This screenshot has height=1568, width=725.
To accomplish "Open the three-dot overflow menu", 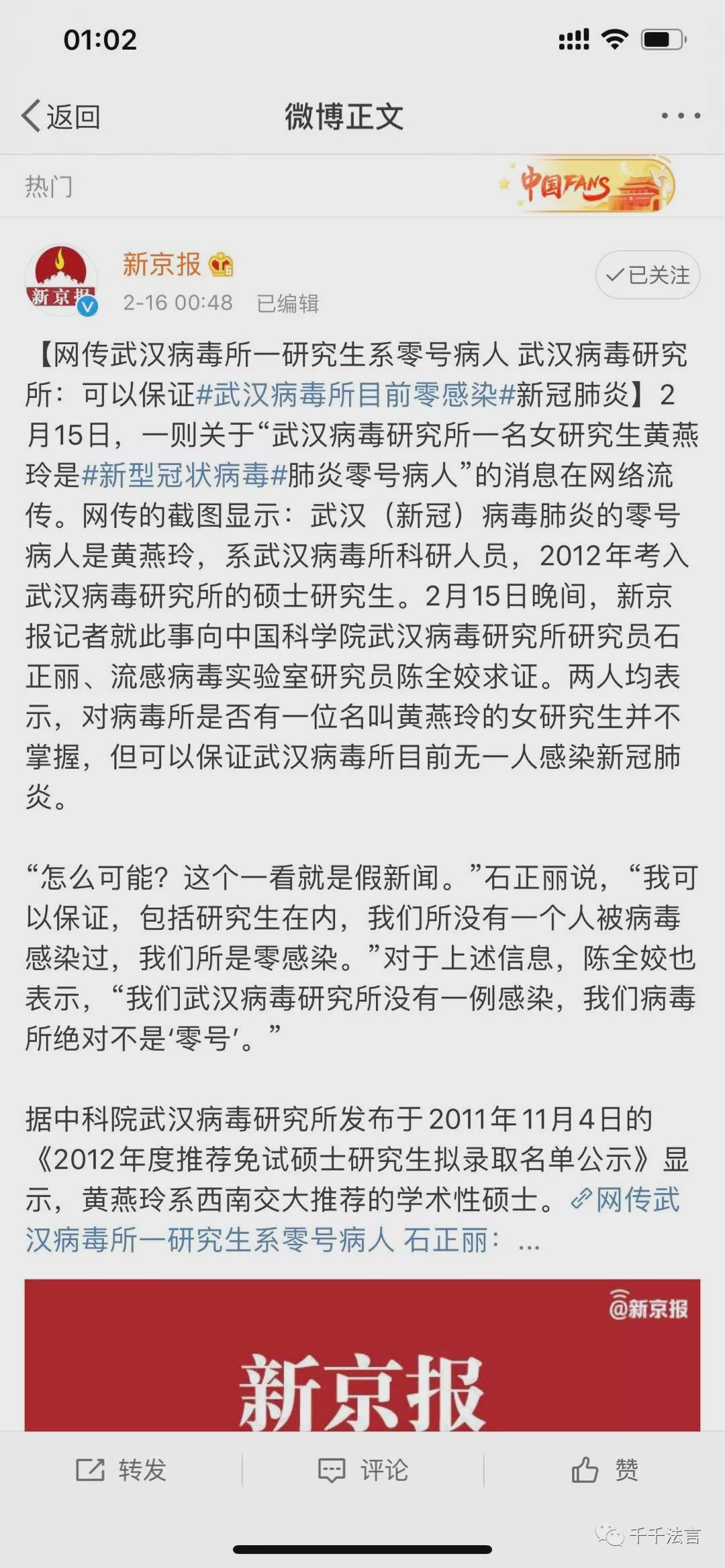I will [x=681, y=116].
